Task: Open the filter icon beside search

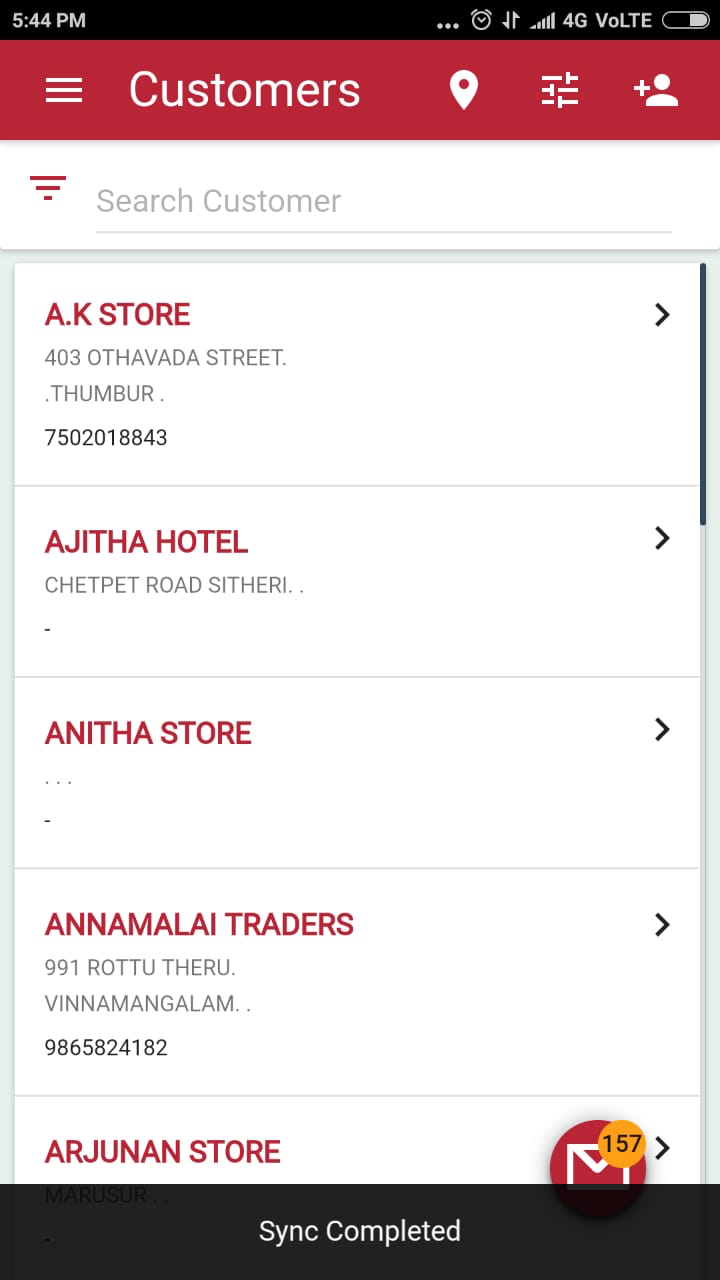Action: pyautogui.click(x=48, y=188)
